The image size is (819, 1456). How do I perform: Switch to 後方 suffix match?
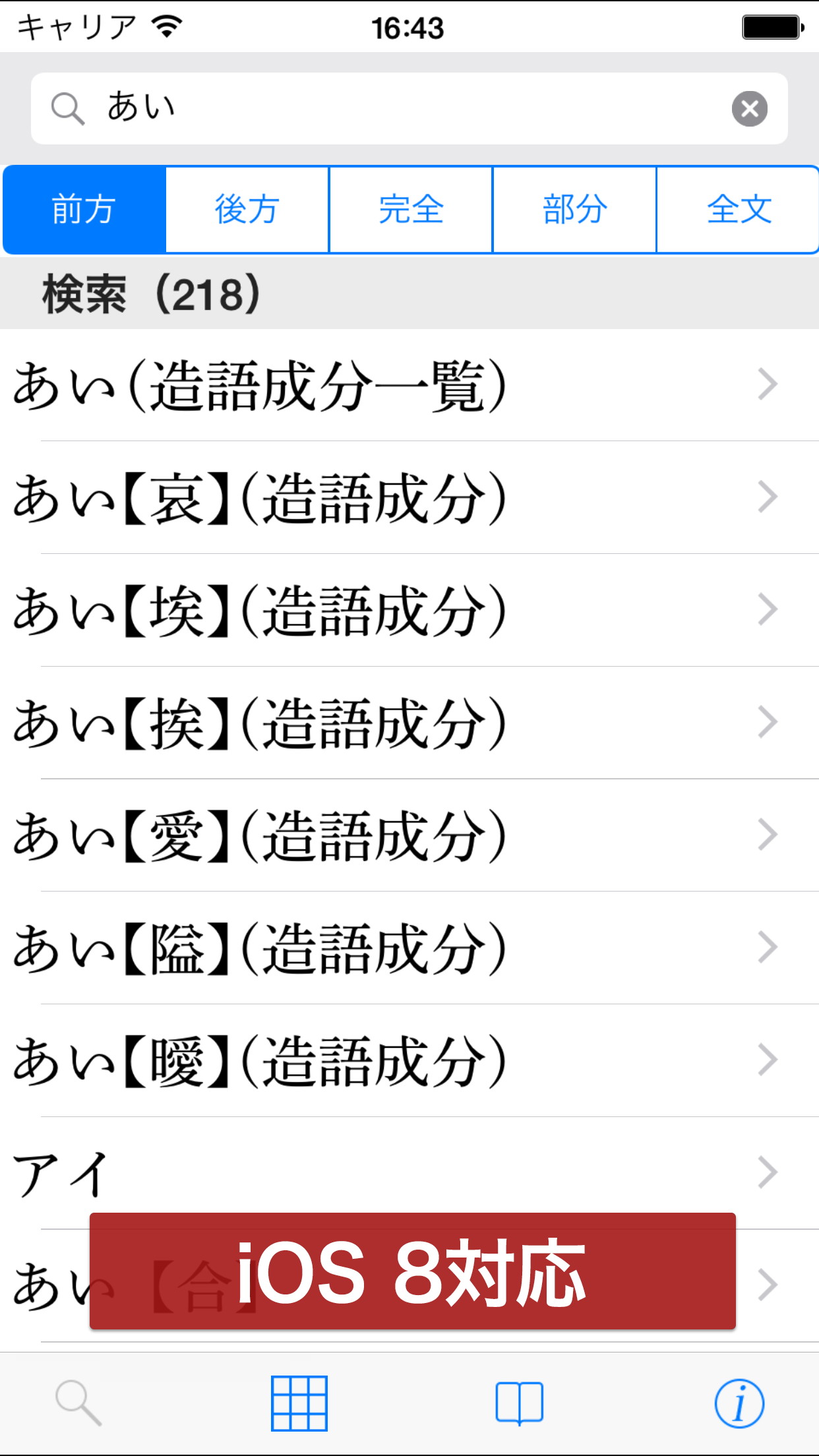click(x=247, y=210)
